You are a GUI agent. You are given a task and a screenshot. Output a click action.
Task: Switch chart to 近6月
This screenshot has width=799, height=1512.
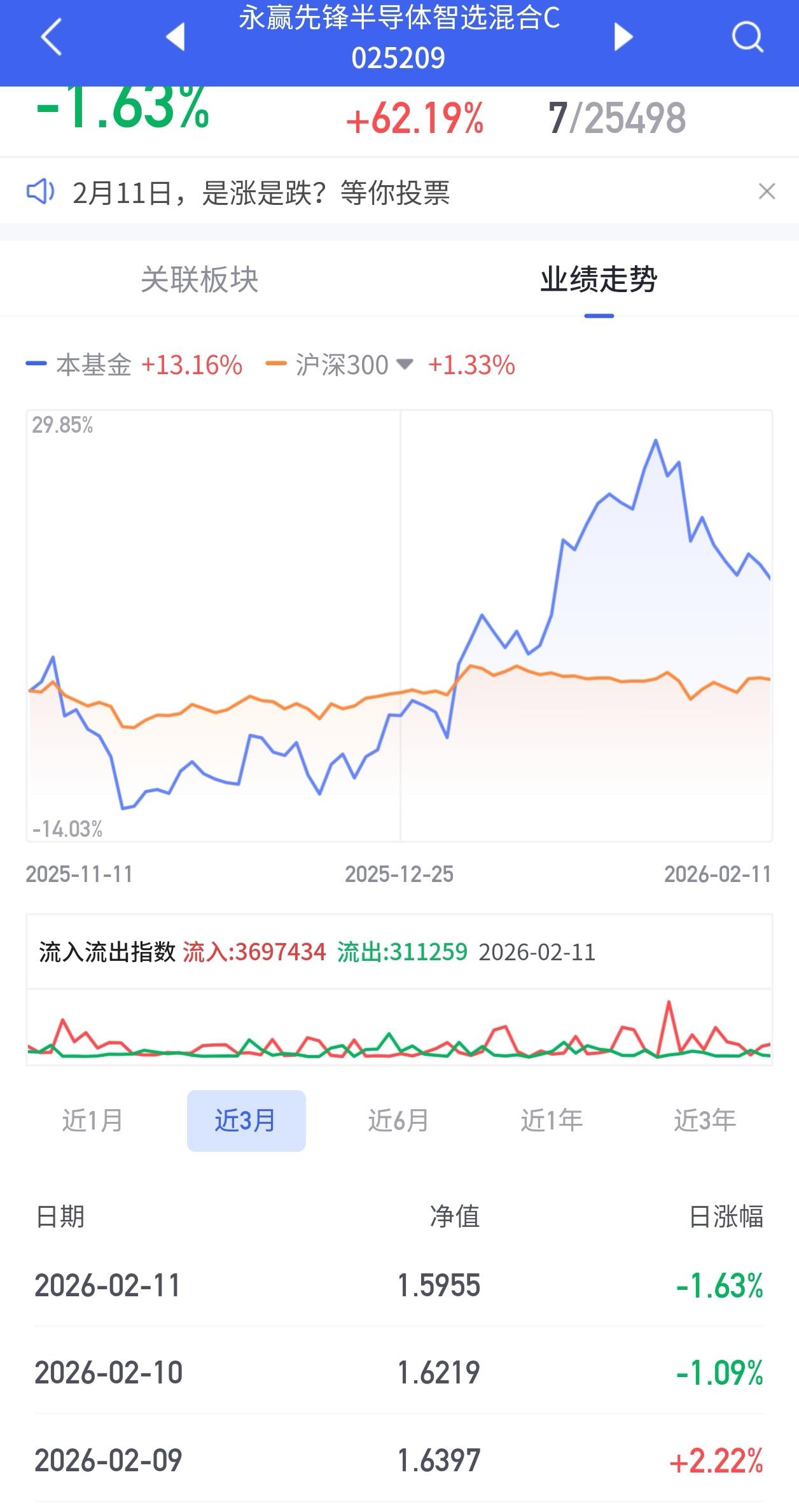[x=399, y=1121]
